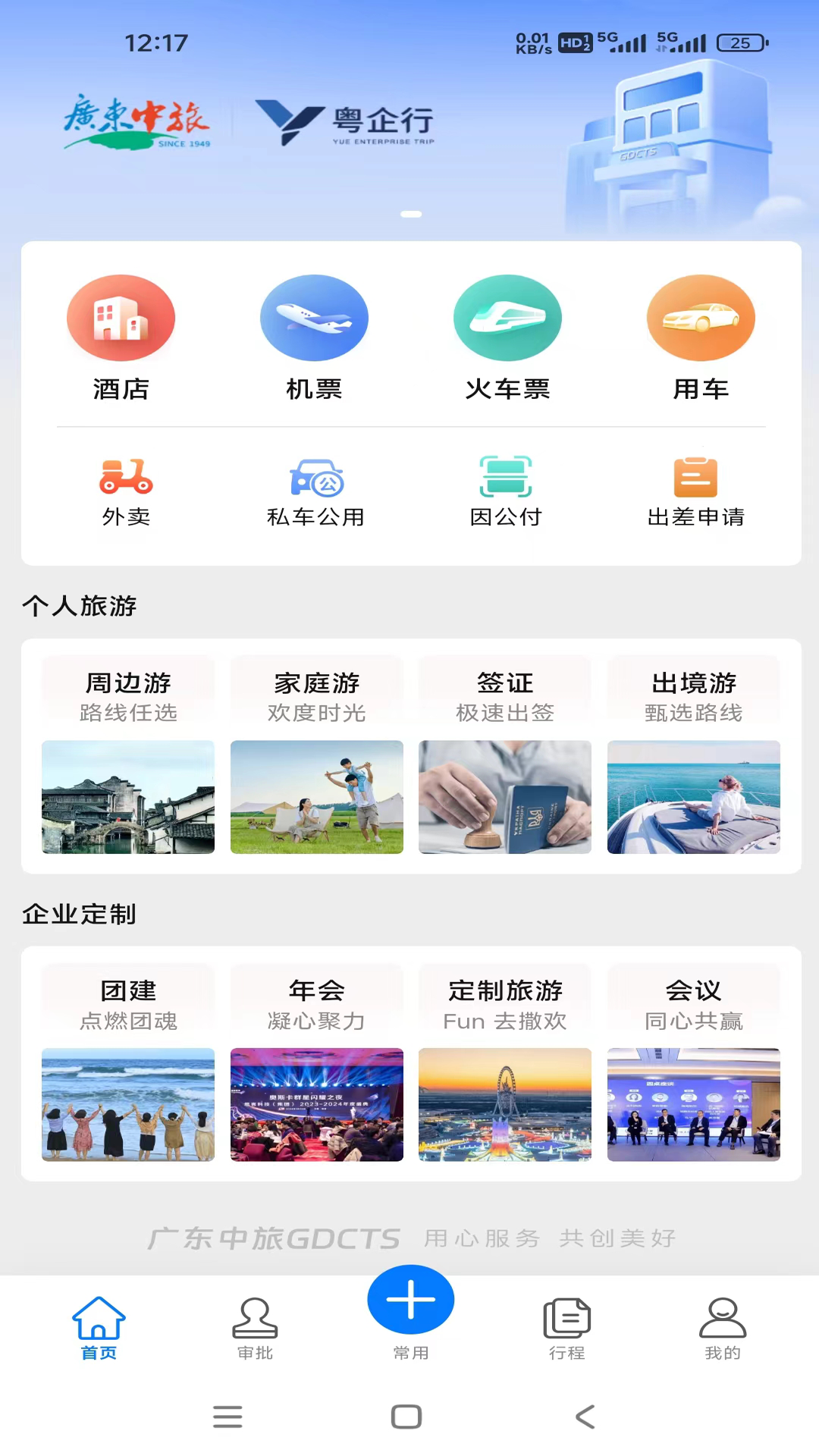Screen dimensions: 819x1456
Task: Open the 团建 team building card
Action: tap(128, 1062)
